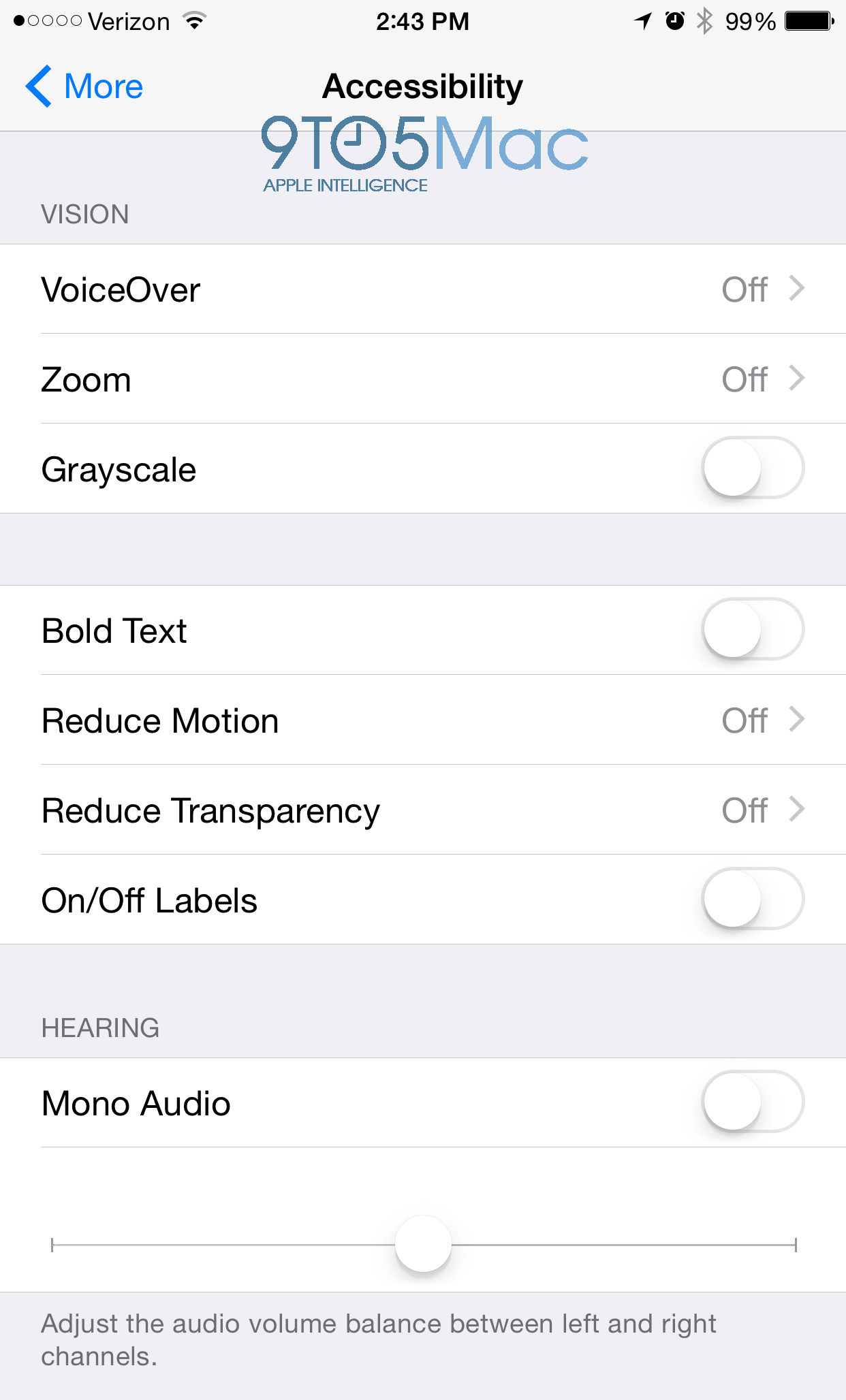
Task: Tap the blue back chevron icon
Action: pyautogui.click(x=39, y=86)
